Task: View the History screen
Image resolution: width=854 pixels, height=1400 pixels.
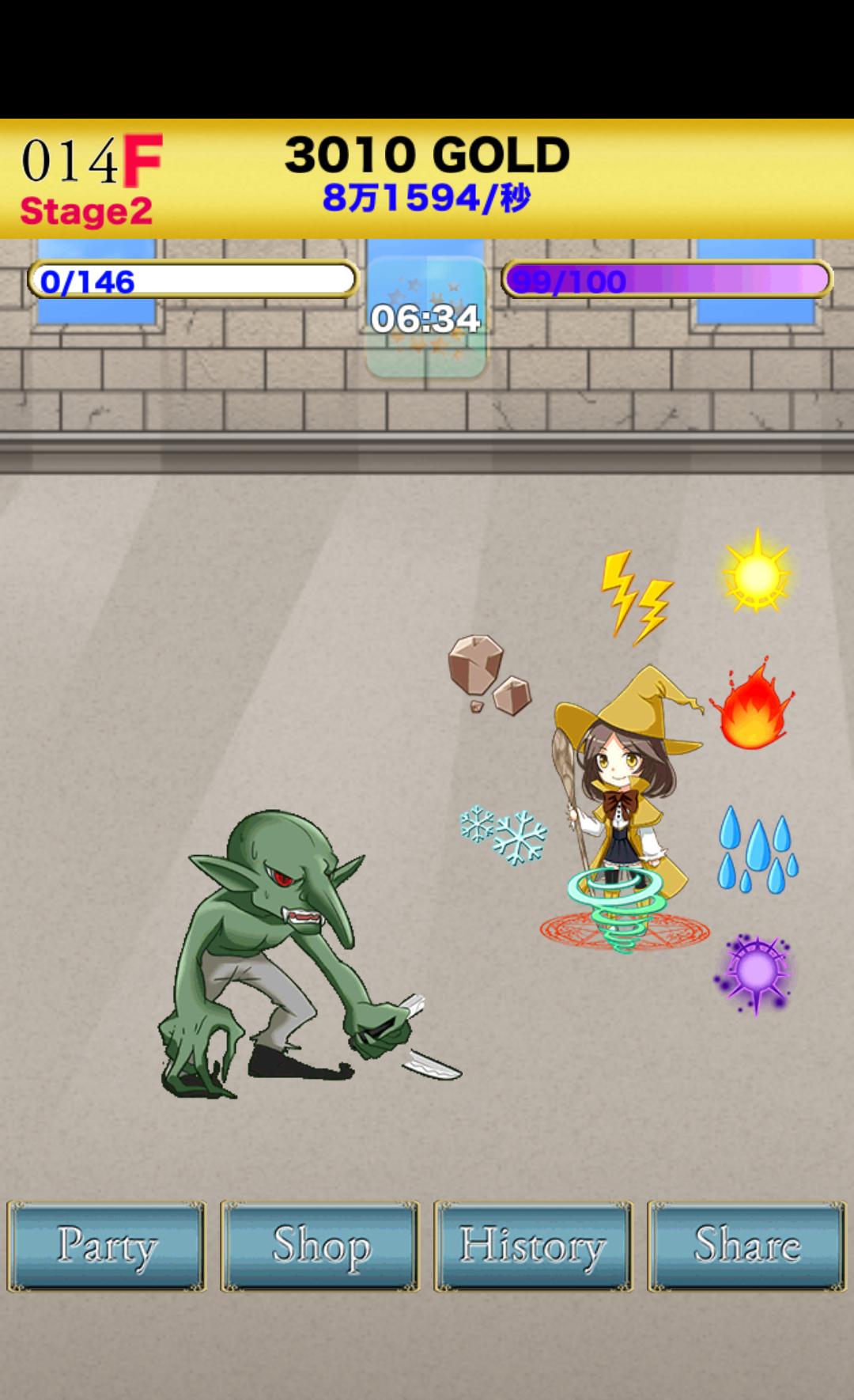Action: pyautogui.click(x=534, y=1246)
